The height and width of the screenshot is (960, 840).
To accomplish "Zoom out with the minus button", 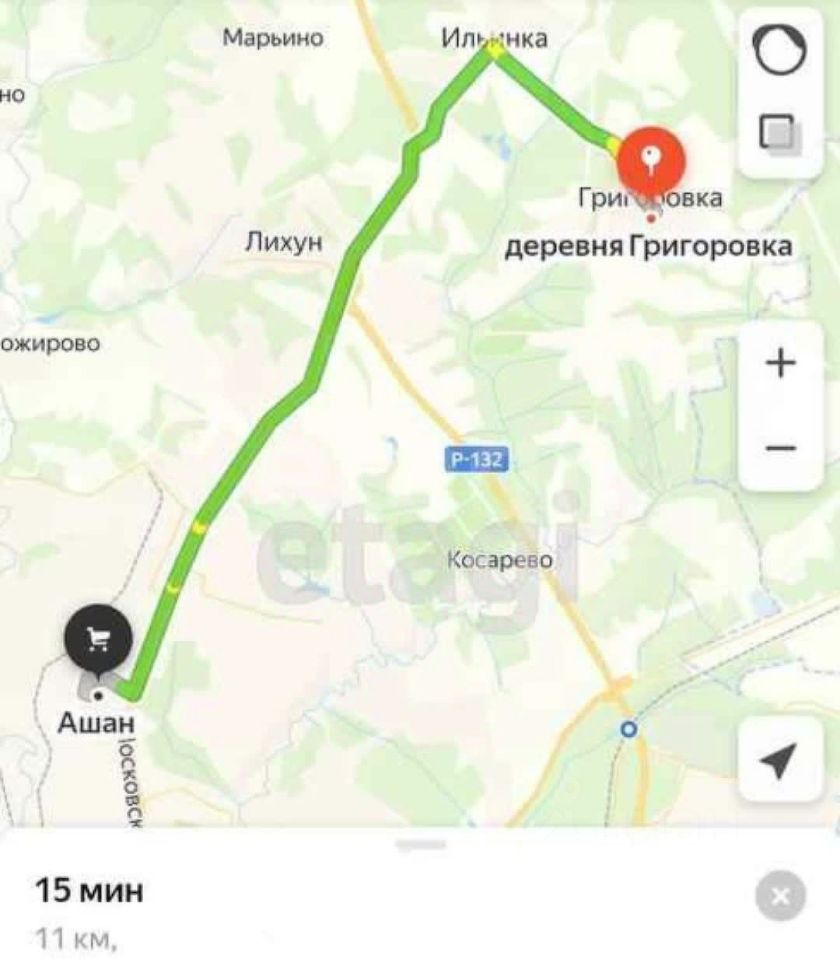I will pos(780,448).
